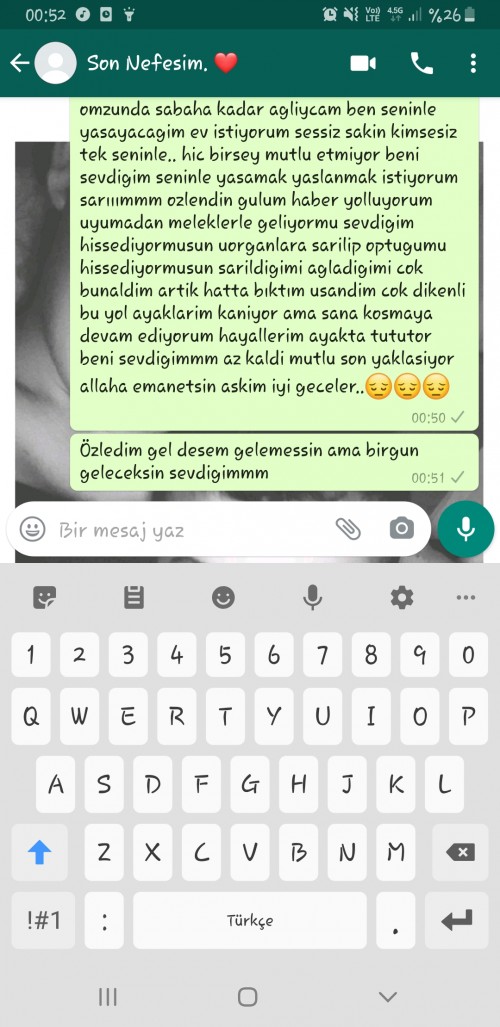Start a voice call with Son Nefesim
Screen dimensions: 500x1027
coord(421,63)
